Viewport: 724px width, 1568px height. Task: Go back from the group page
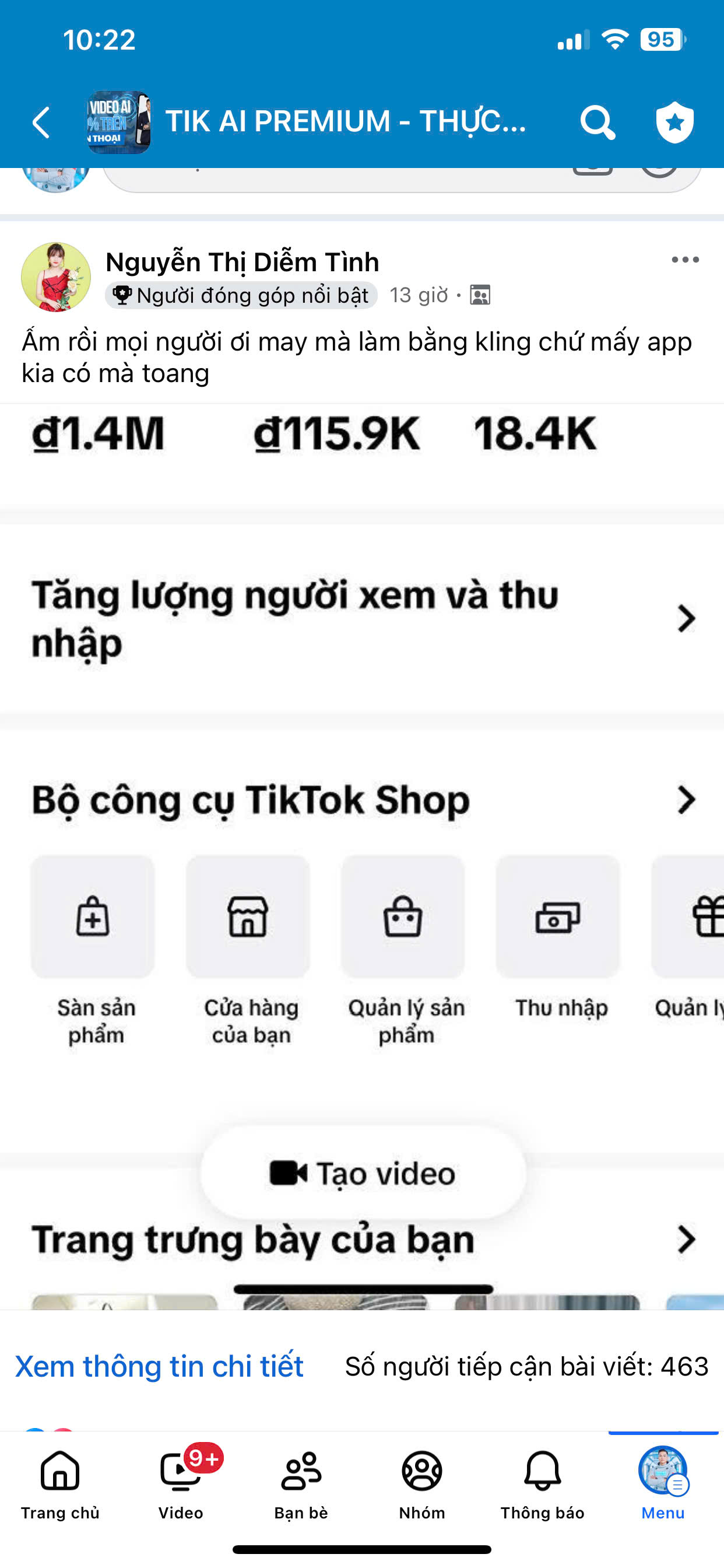pyautogui.click(x=41, y=123)
